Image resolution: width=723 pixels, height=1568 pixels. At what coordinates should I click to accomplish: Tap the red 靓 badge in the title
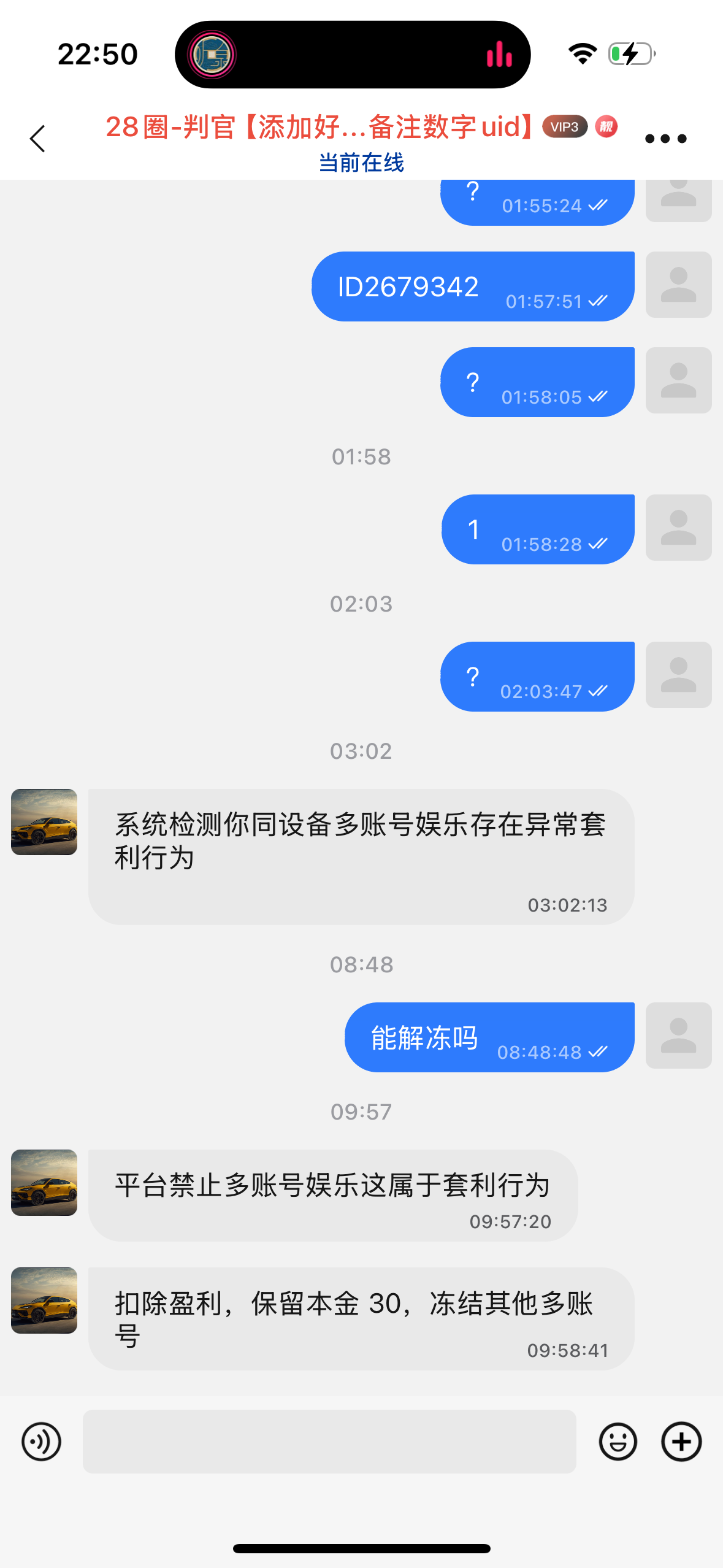[x=605, y=127]
